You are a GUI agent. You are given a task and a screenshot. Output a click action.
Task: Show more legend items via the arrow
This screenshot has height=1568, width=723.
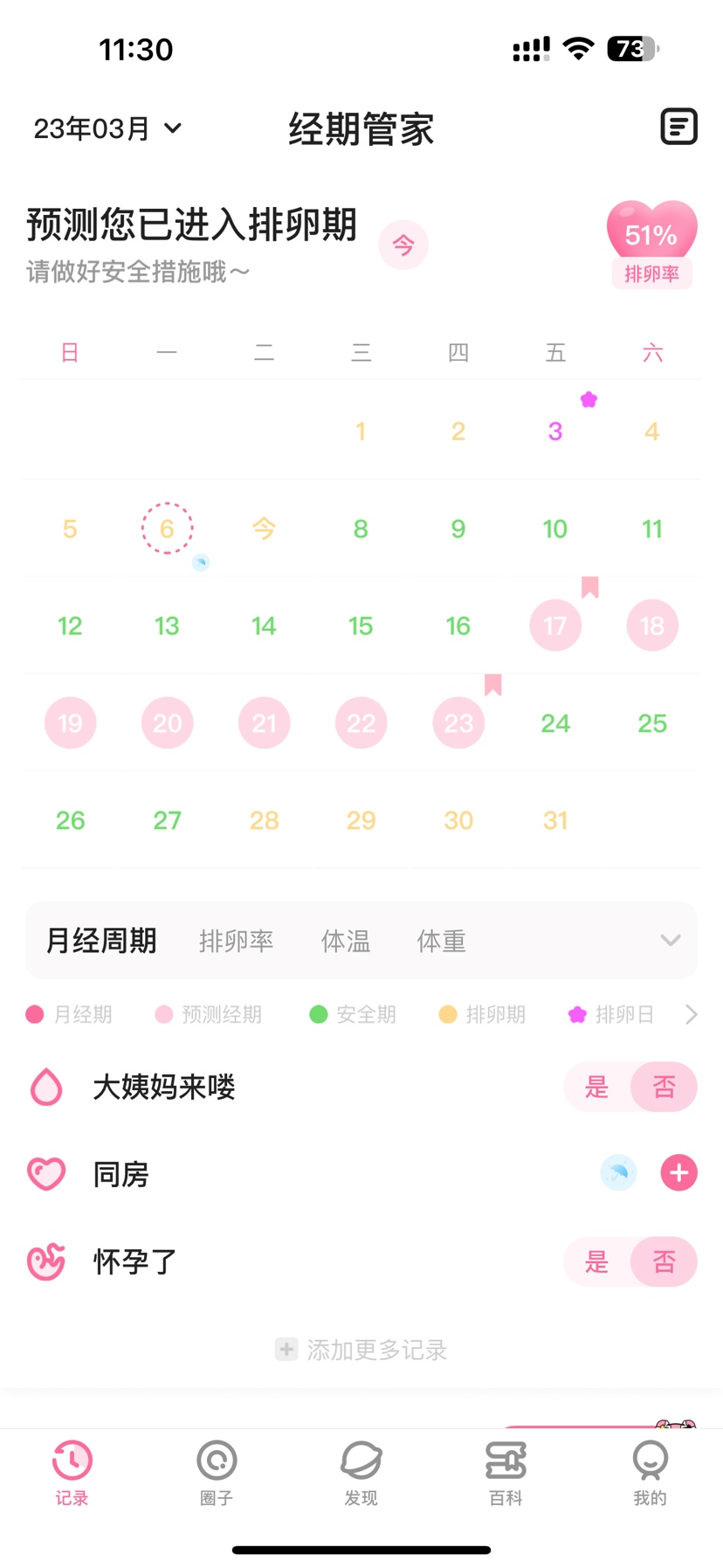pos(692,1014)
